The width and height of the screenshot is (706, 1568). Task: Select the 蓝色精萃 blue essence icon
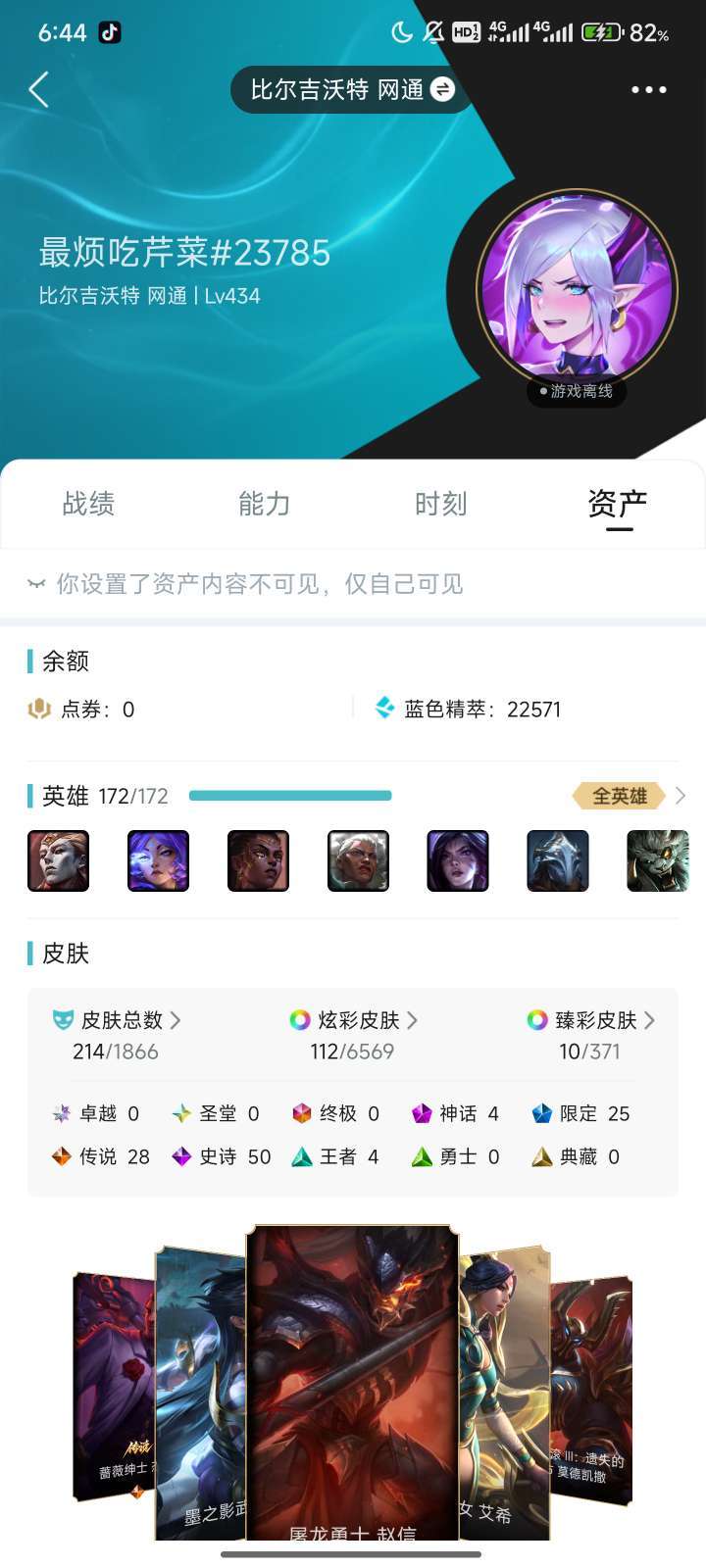[x=384, y=708]
